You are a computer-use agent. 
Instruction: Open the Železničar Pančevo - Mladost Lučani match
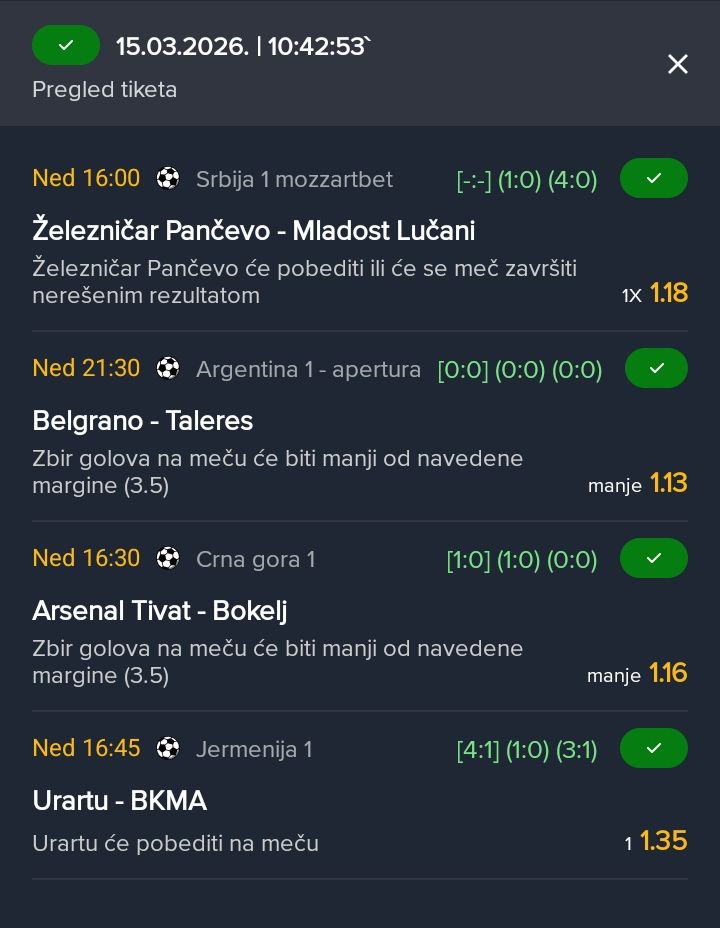(x=254, y=231)
